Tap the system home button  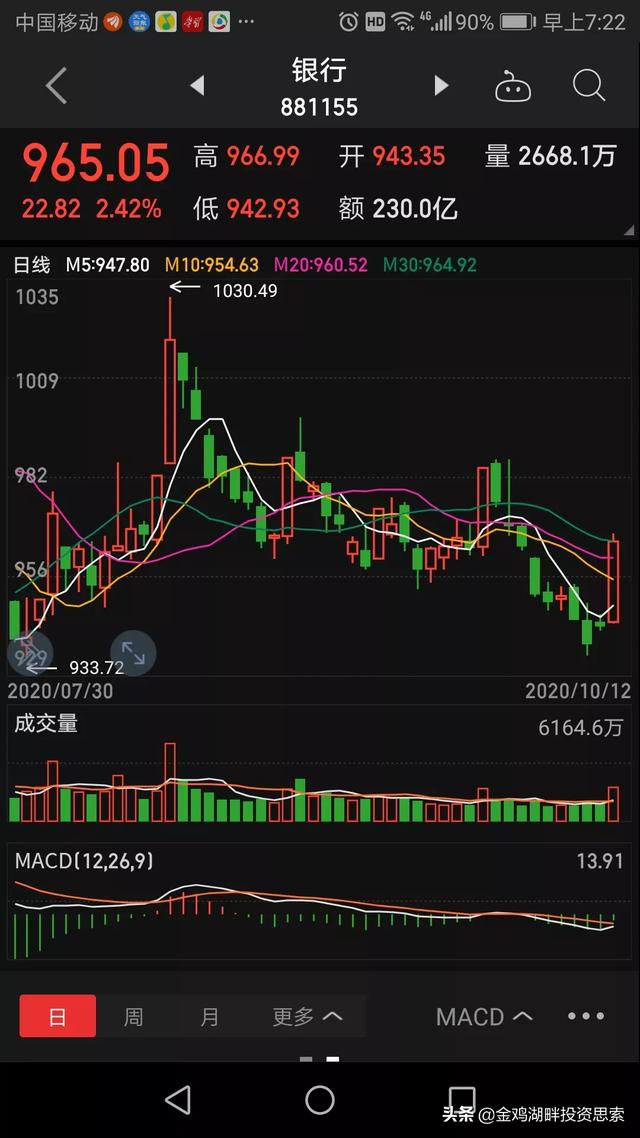[320, 1100]
